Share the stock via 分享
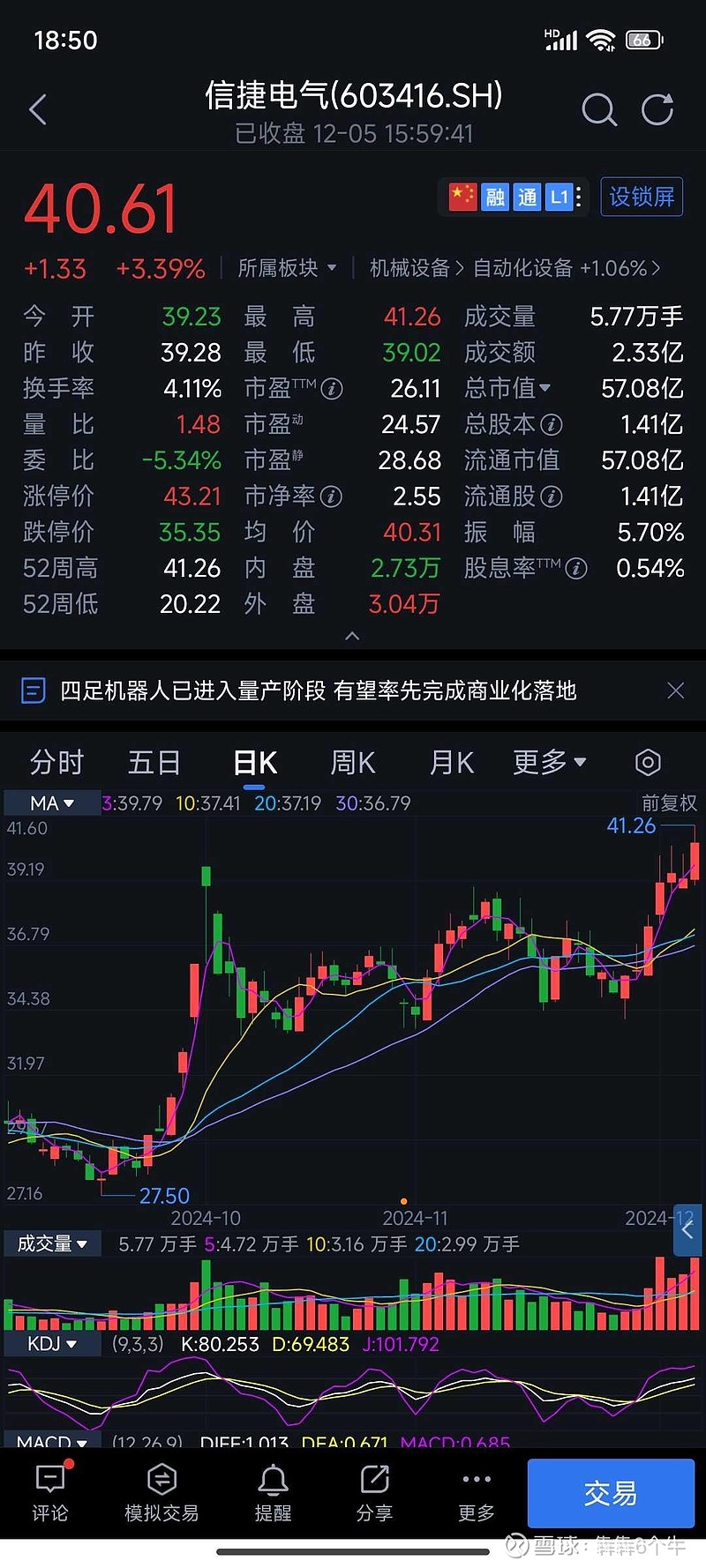This screenshot has width=706, height=1568. 375,1493
